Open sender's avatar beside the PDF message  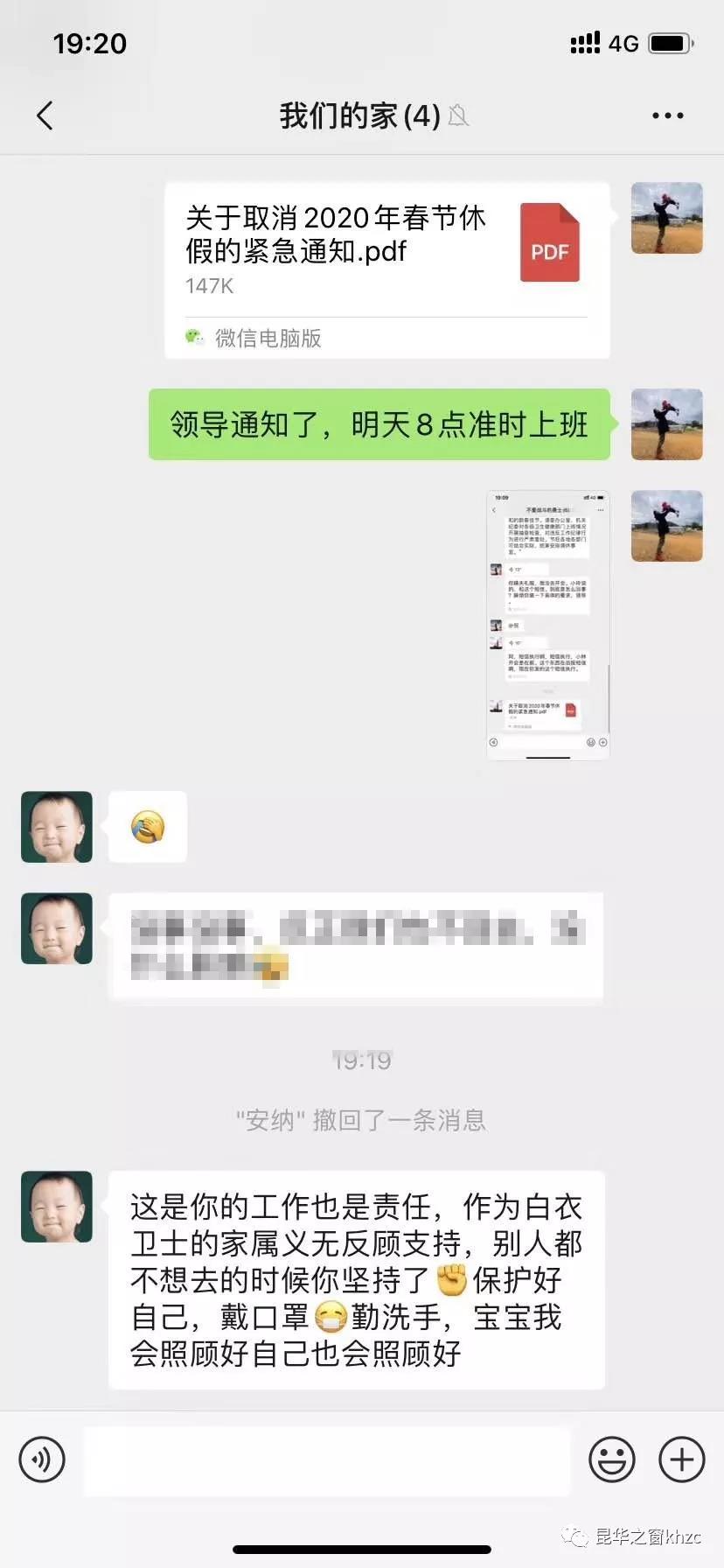tap(666, 219)
